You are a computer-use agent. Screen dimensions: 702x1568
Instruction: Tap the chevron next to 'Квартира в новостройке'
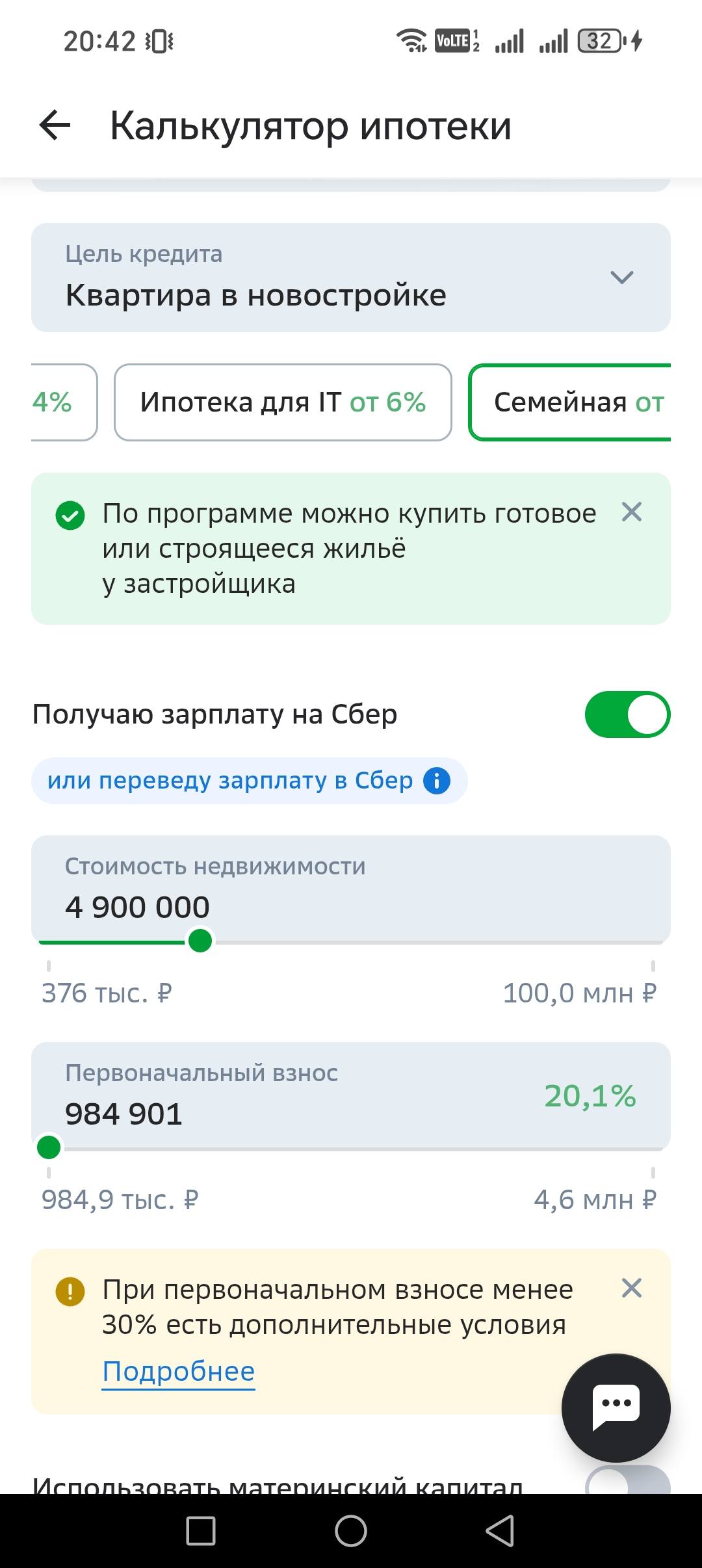point(621,277)
